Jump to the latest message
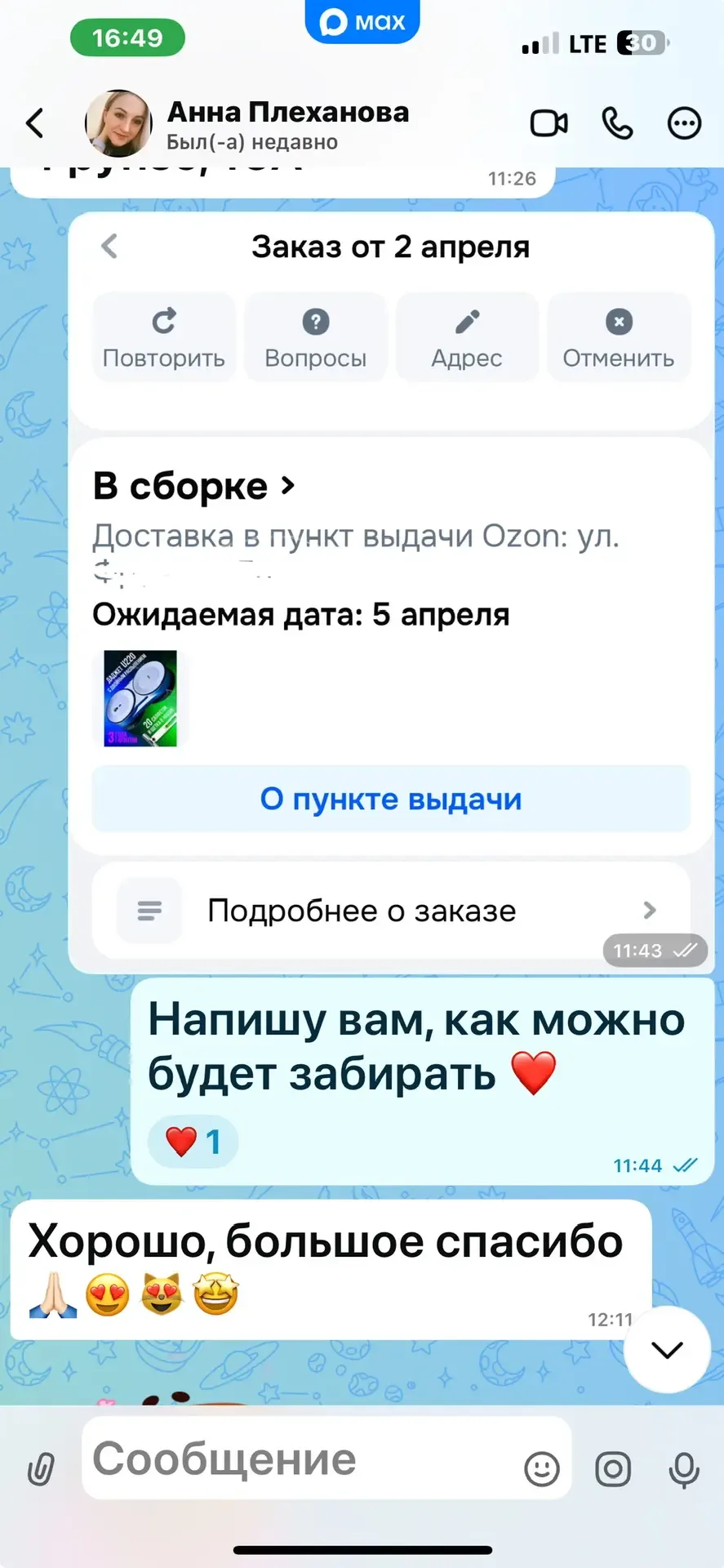Screen dimensions: 724x1568 coord(667,1350)
